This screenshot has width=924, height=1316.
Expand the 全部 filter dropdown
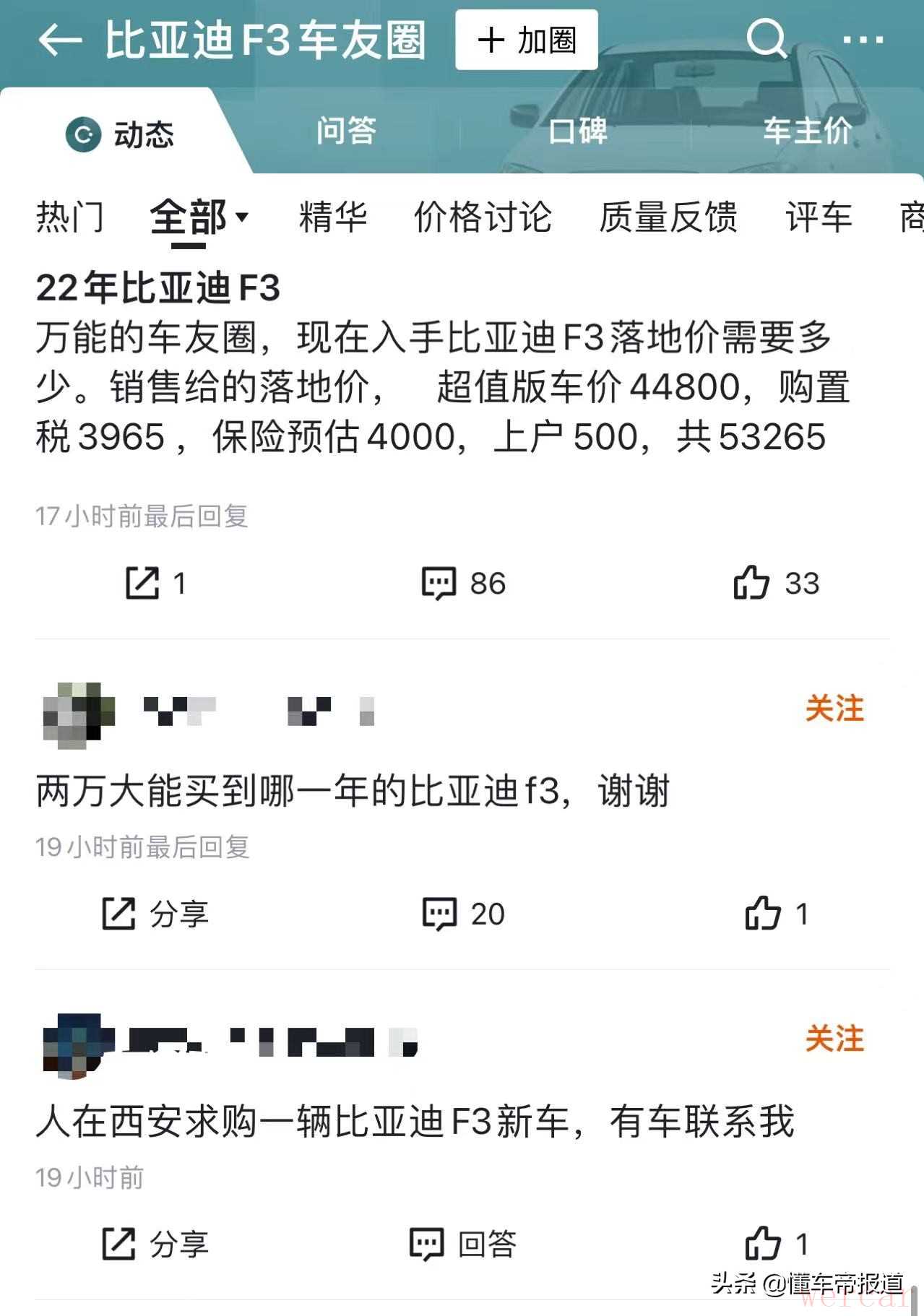199,217
